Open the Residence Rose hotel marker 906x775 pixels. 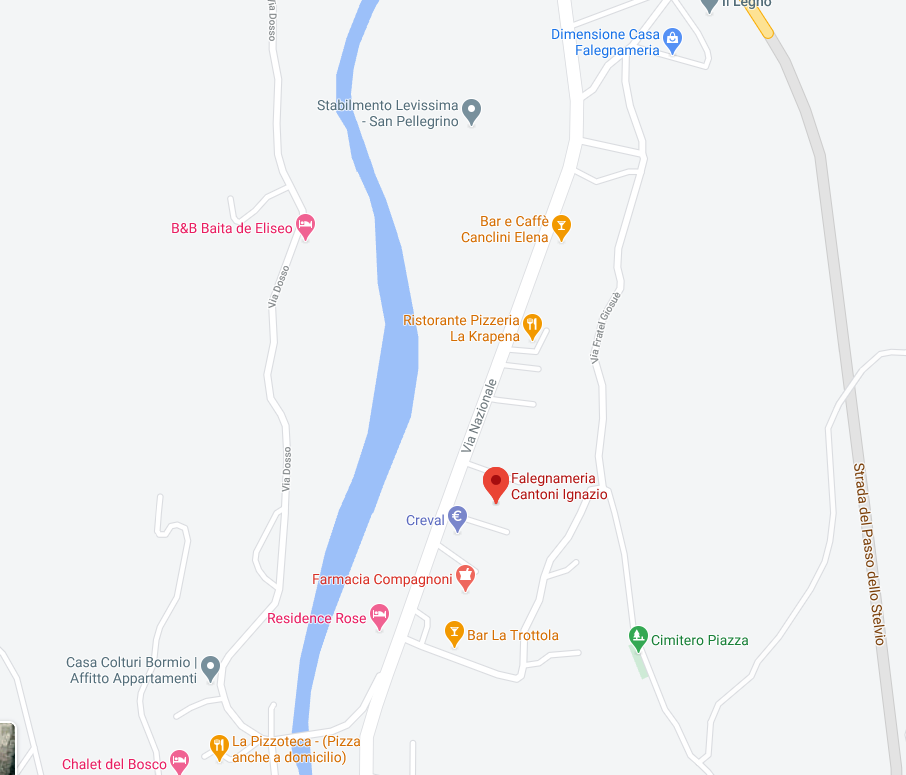pos(379,616)
